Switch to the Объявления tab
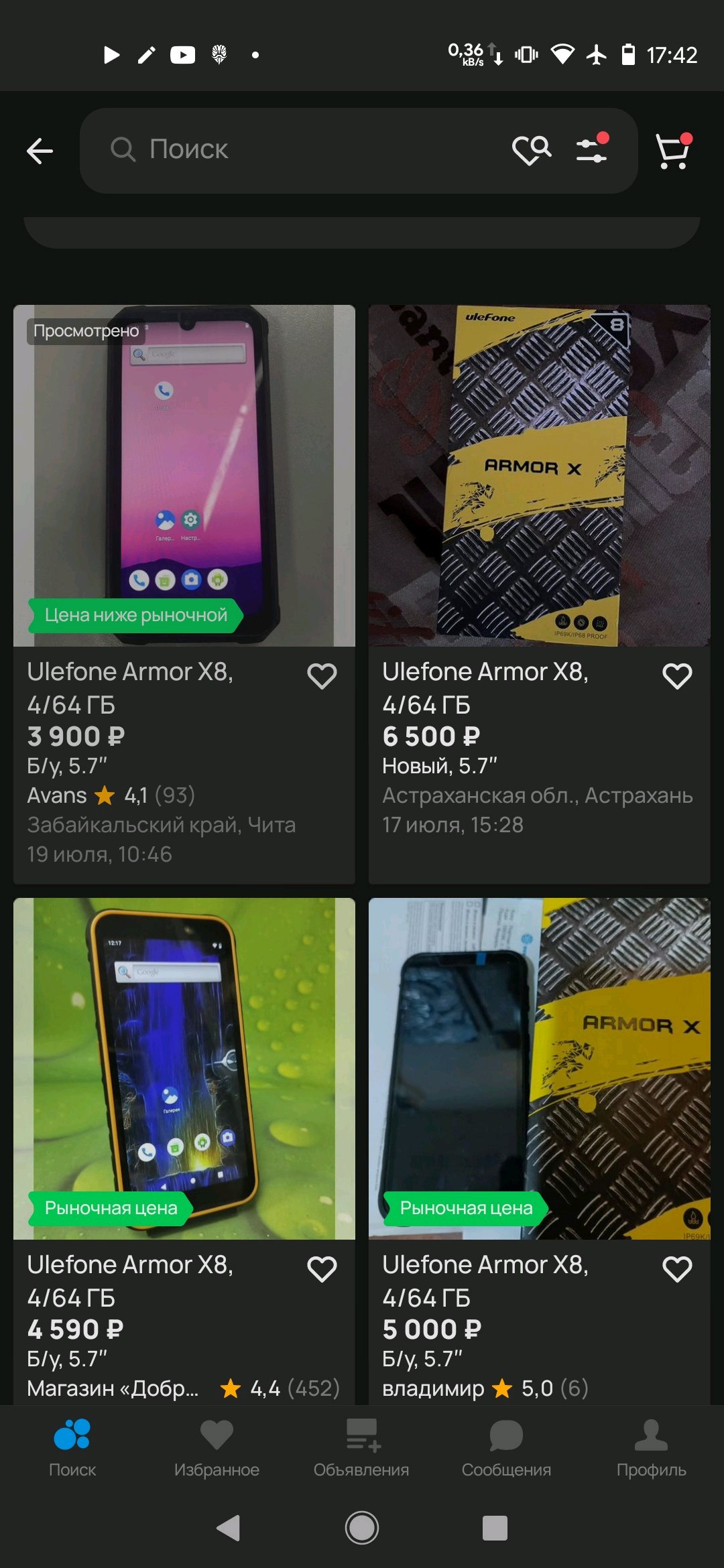The width and height of the screenshot is (724, 1568). pyautogui.click(x=361, y=1448)
